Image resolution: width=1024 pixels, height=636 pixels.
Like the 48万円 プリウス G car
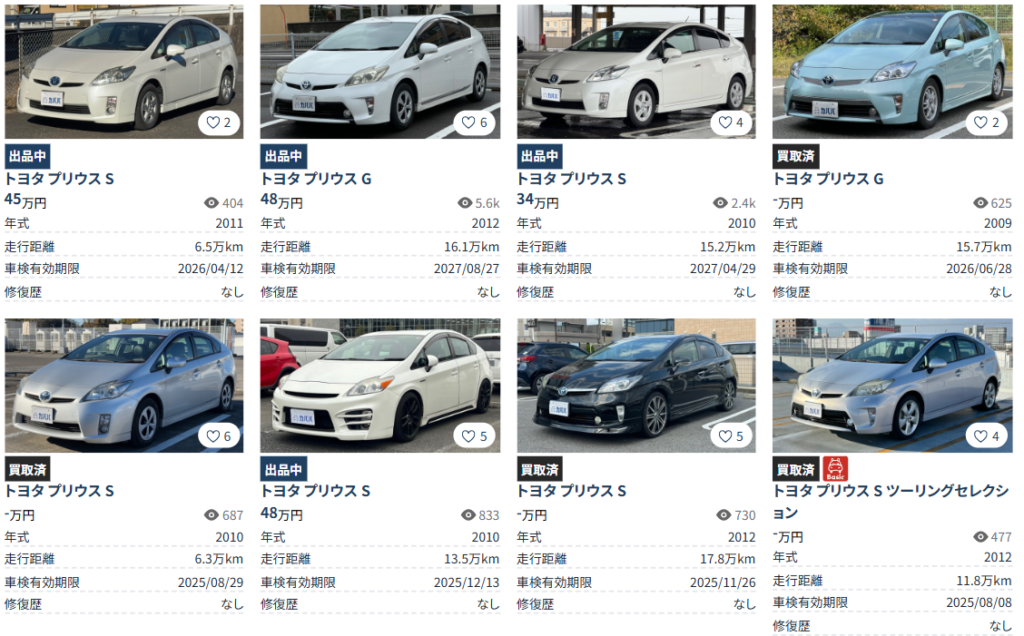point(473,123)
